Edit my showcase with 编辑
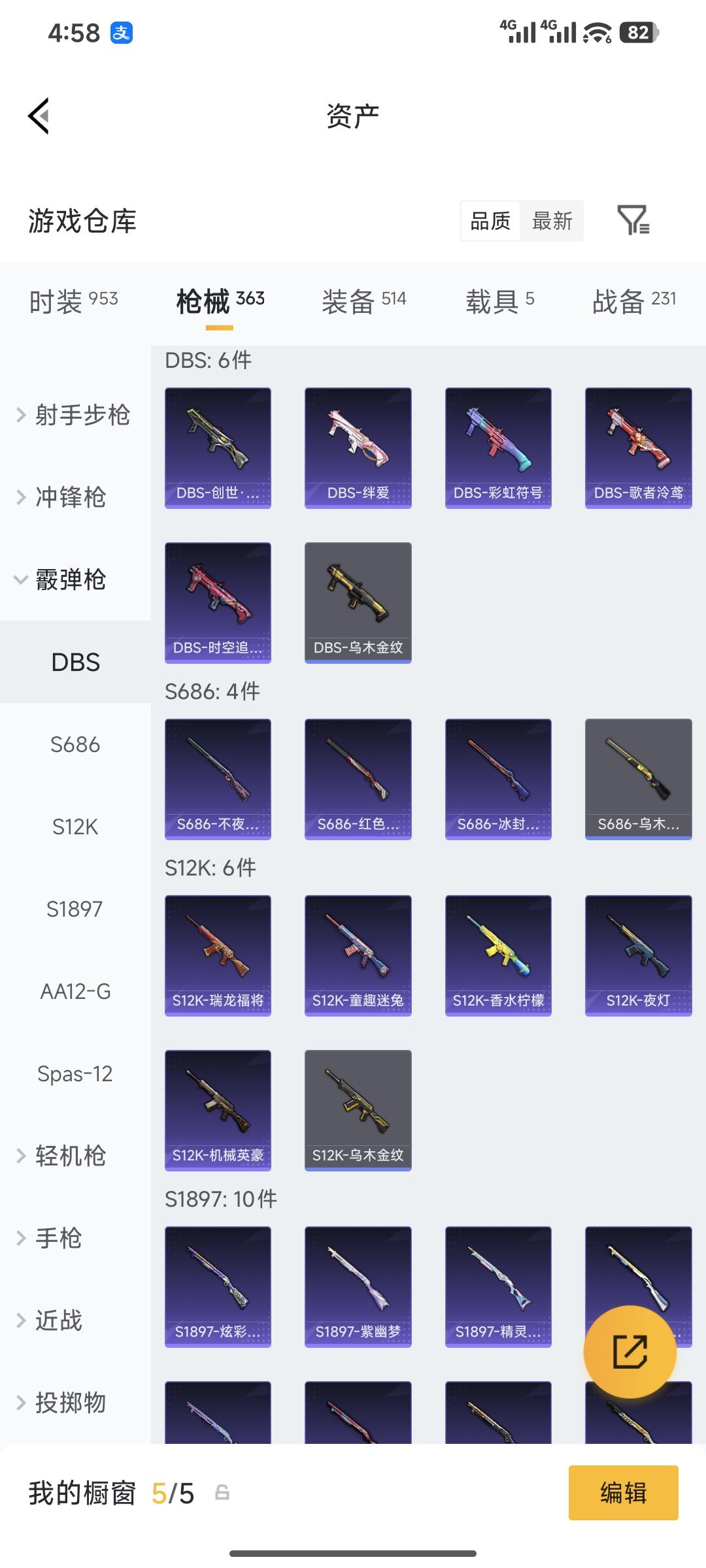This screenshot has height=1568, width=706. 623,1493
